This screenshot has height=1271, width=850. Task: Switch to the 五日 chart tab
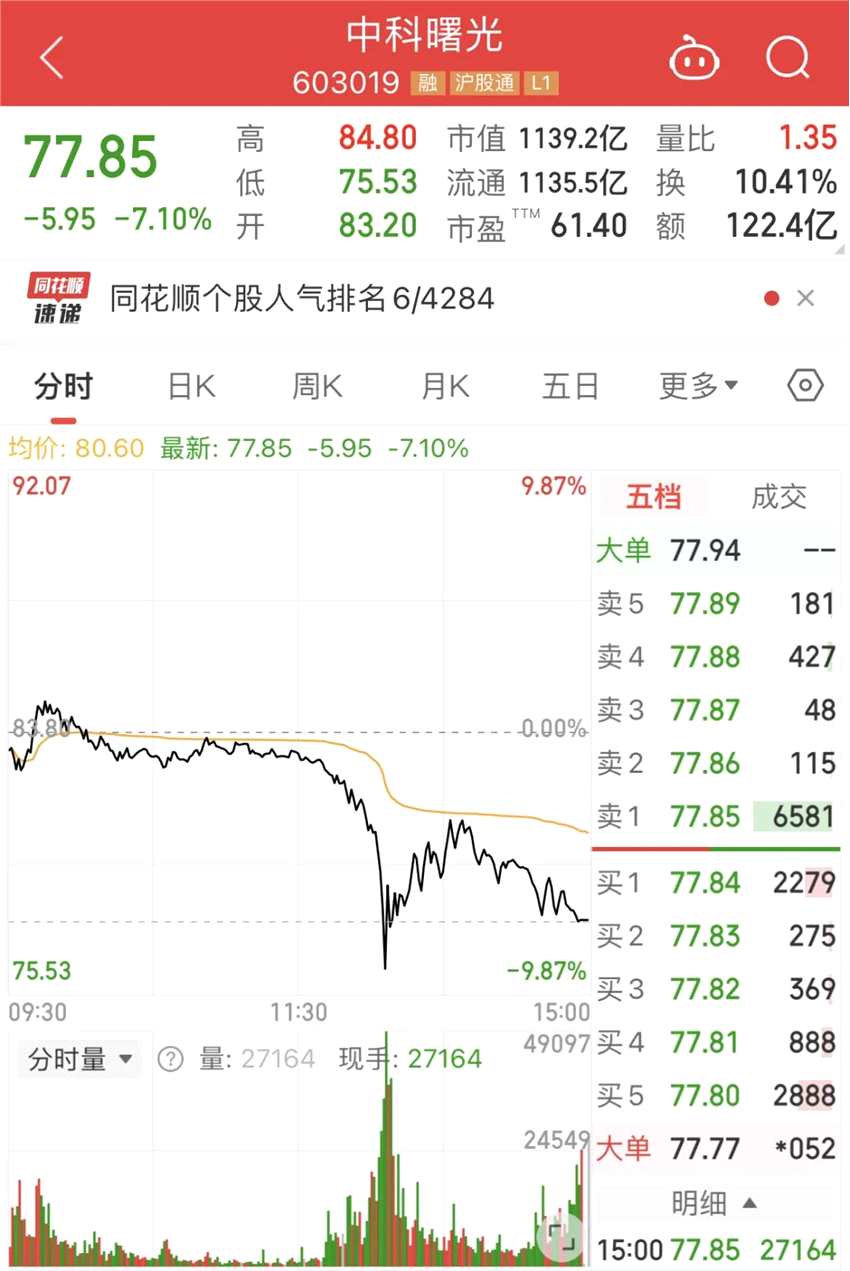tap(571, 386)
